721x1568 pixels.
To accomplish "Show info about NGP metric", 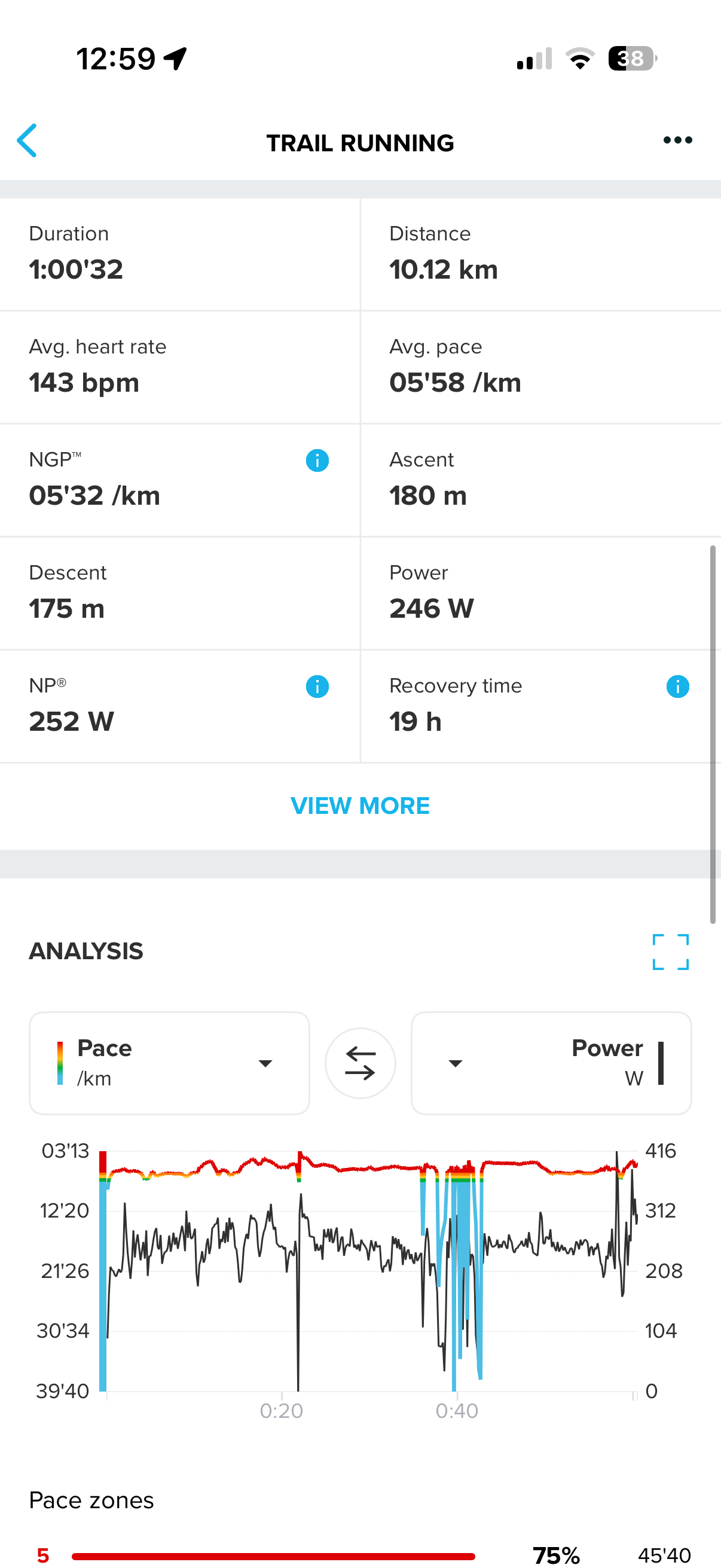I will tap(317, 460).
